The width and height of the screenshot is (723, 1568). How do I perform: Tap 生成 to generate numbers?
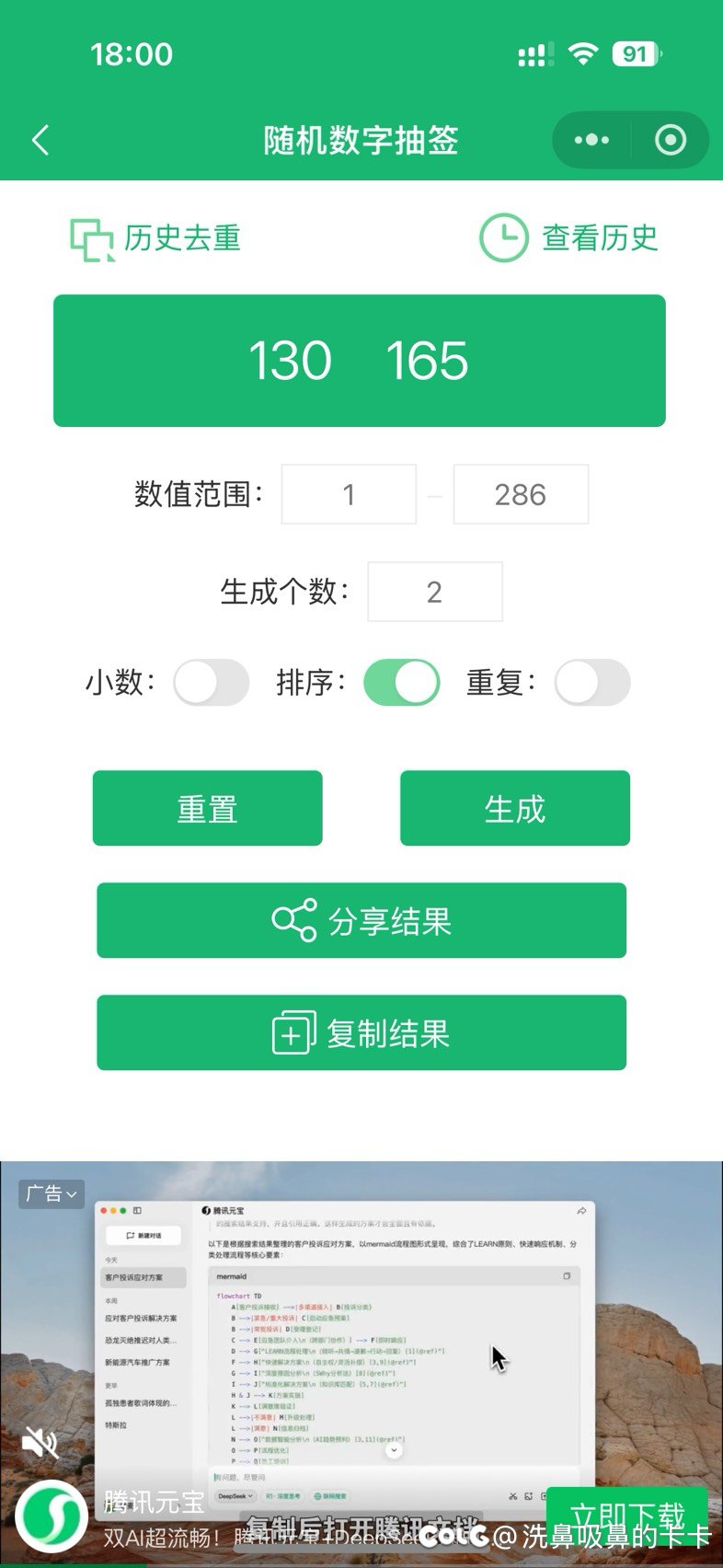tap(515, 808)
